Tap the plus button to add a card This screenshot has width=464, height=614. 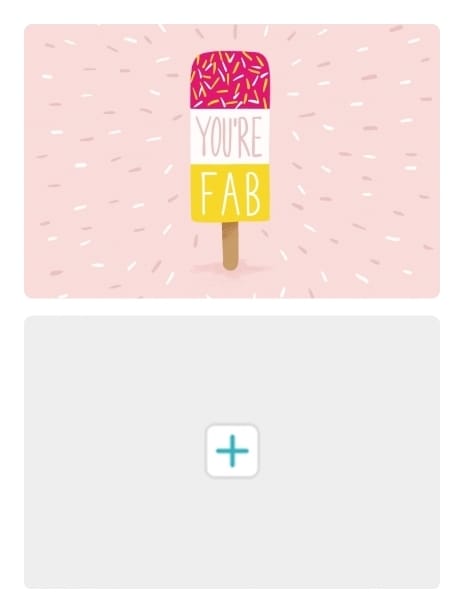232,451
